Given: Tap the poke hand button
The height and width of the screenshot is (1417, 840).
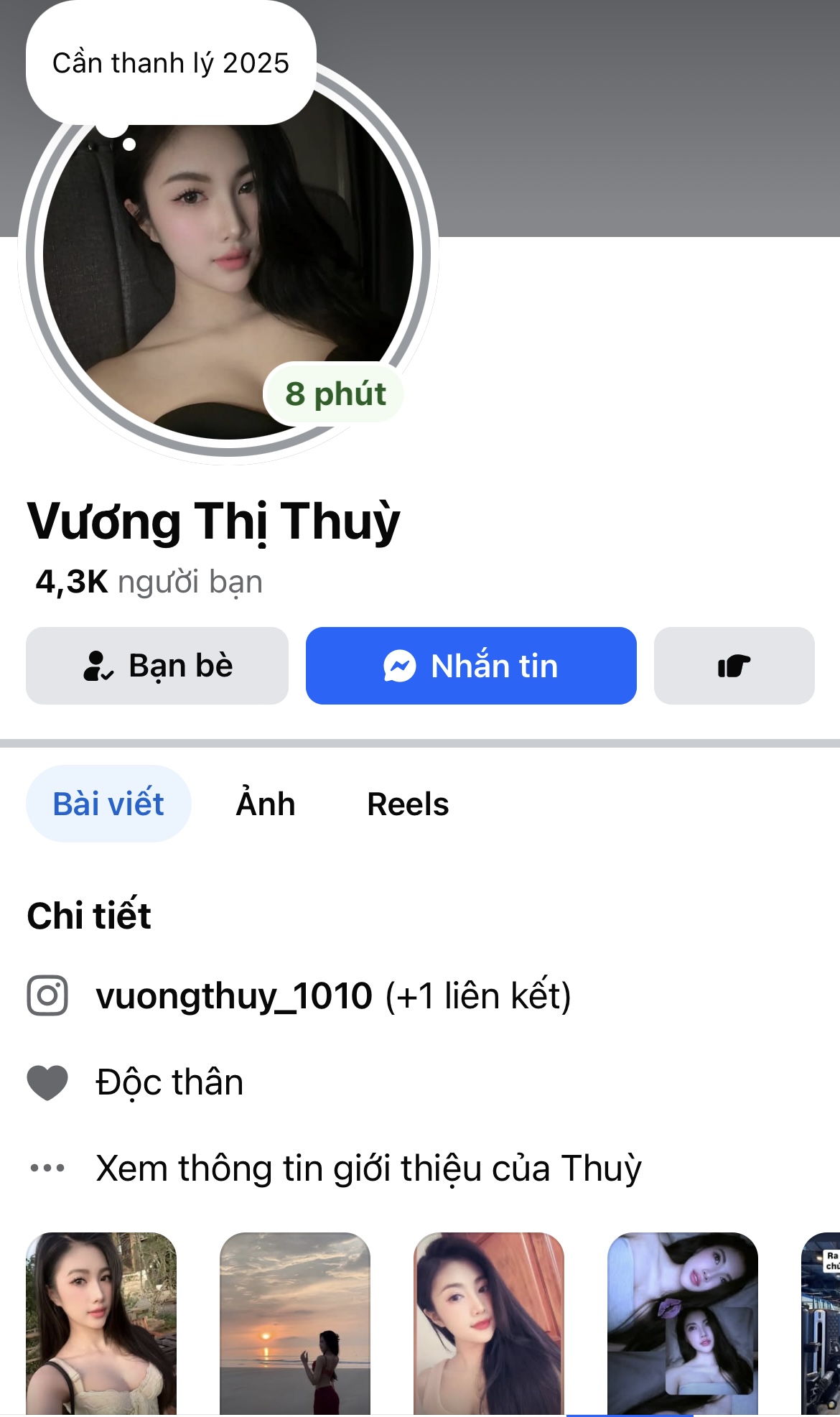Looking at the screenshot, I should click(x=734, y=666).
